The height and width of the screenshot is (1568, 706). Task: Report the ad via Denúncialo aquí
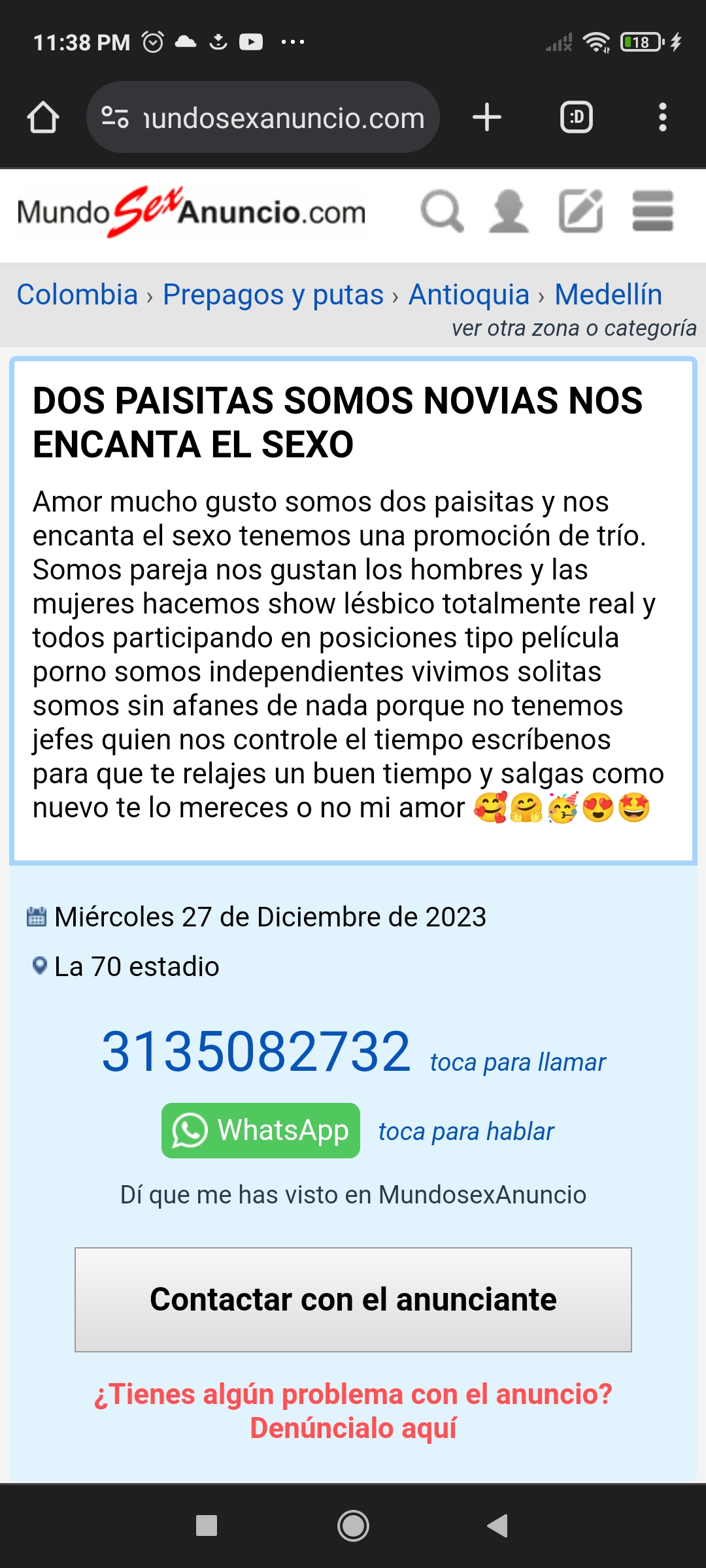pyautogui.click(x=353, y=1428)
